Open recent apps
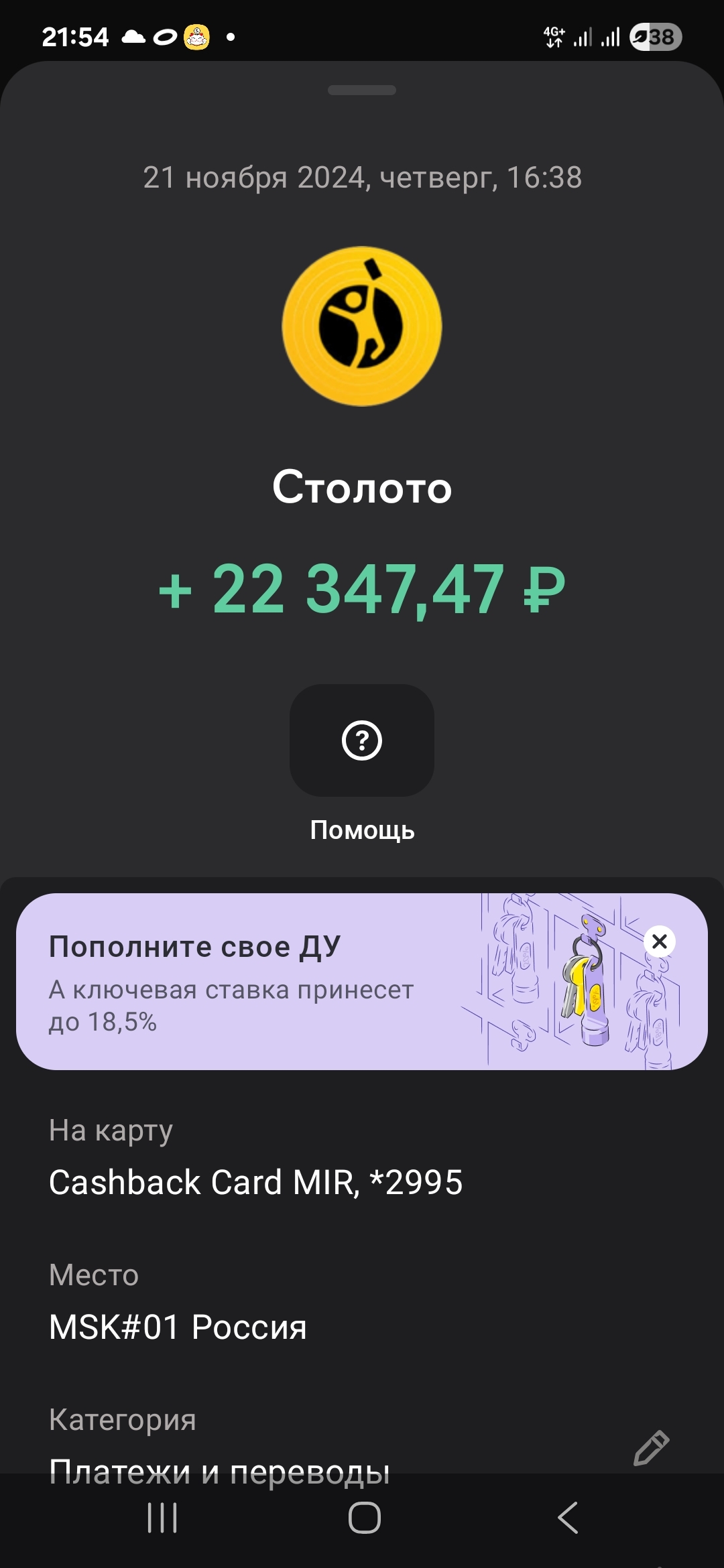 pos(162,1518)
